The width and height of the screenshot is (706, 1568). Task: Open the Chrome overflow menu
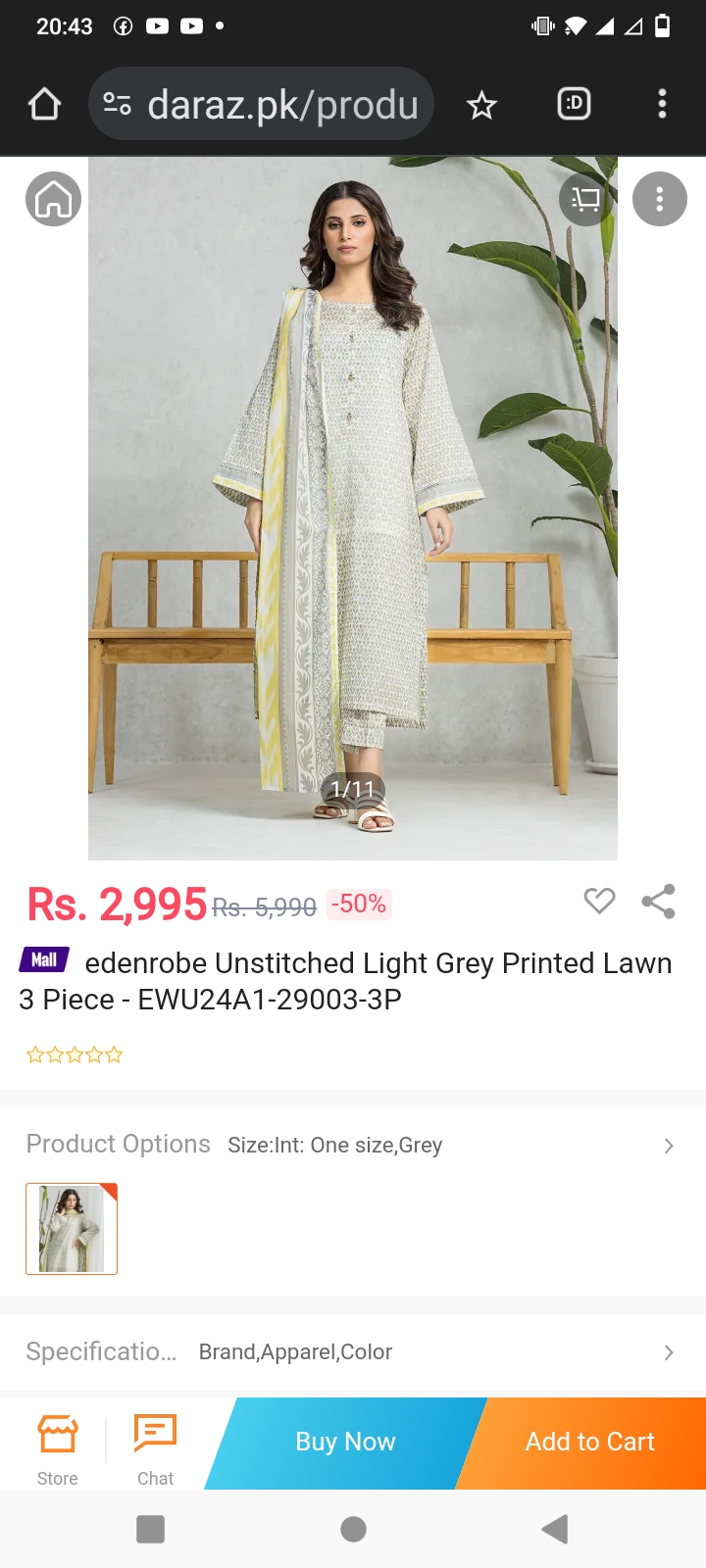click(x=662, y=104)
